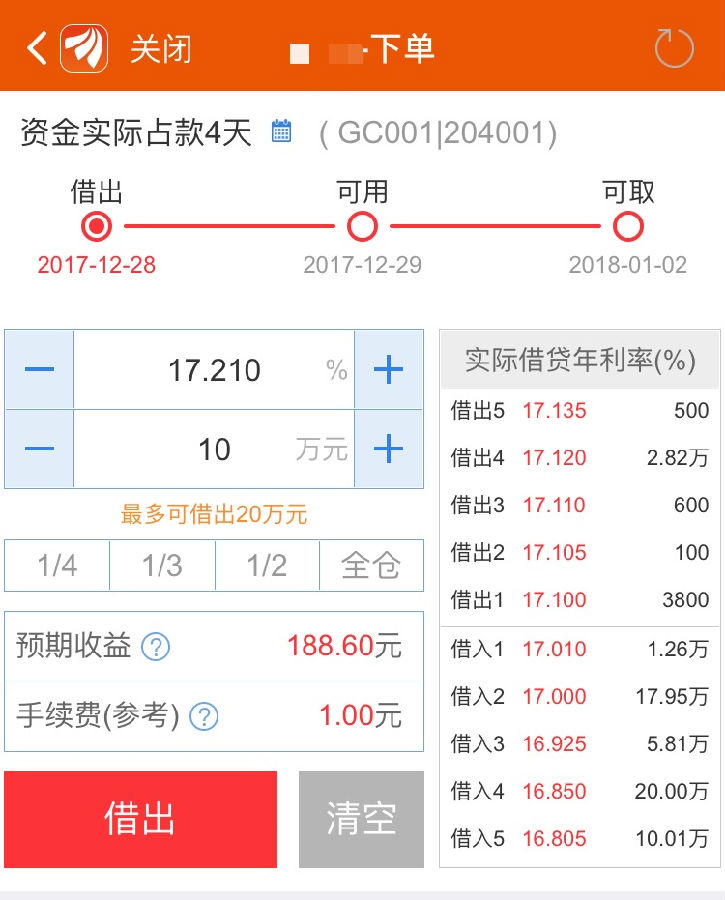Tap the plus stepper on the 万元 amount field
The height and width of the screenshot is (900, 725).
coord(389,449)
